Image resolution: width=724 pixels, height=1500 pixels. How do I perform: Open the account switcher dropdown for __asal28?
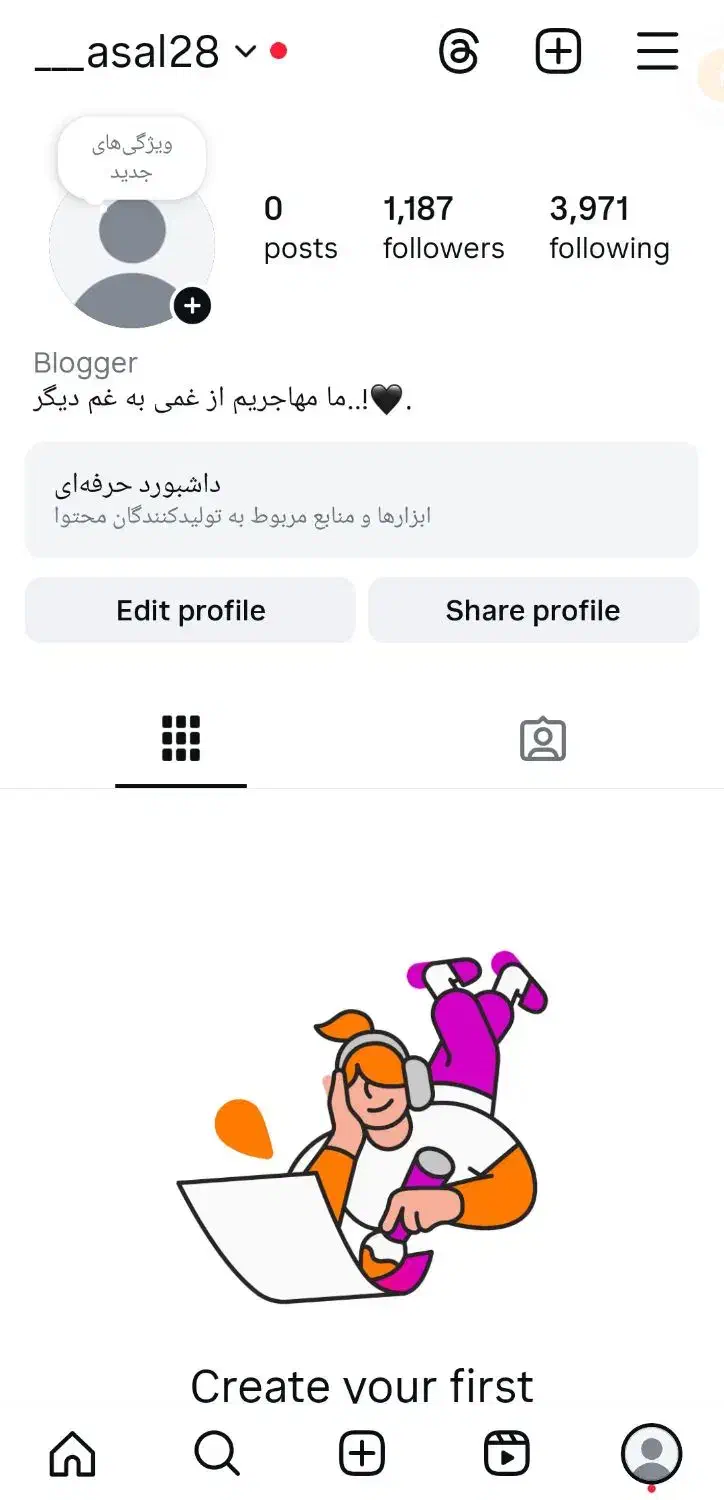point(246,51)
